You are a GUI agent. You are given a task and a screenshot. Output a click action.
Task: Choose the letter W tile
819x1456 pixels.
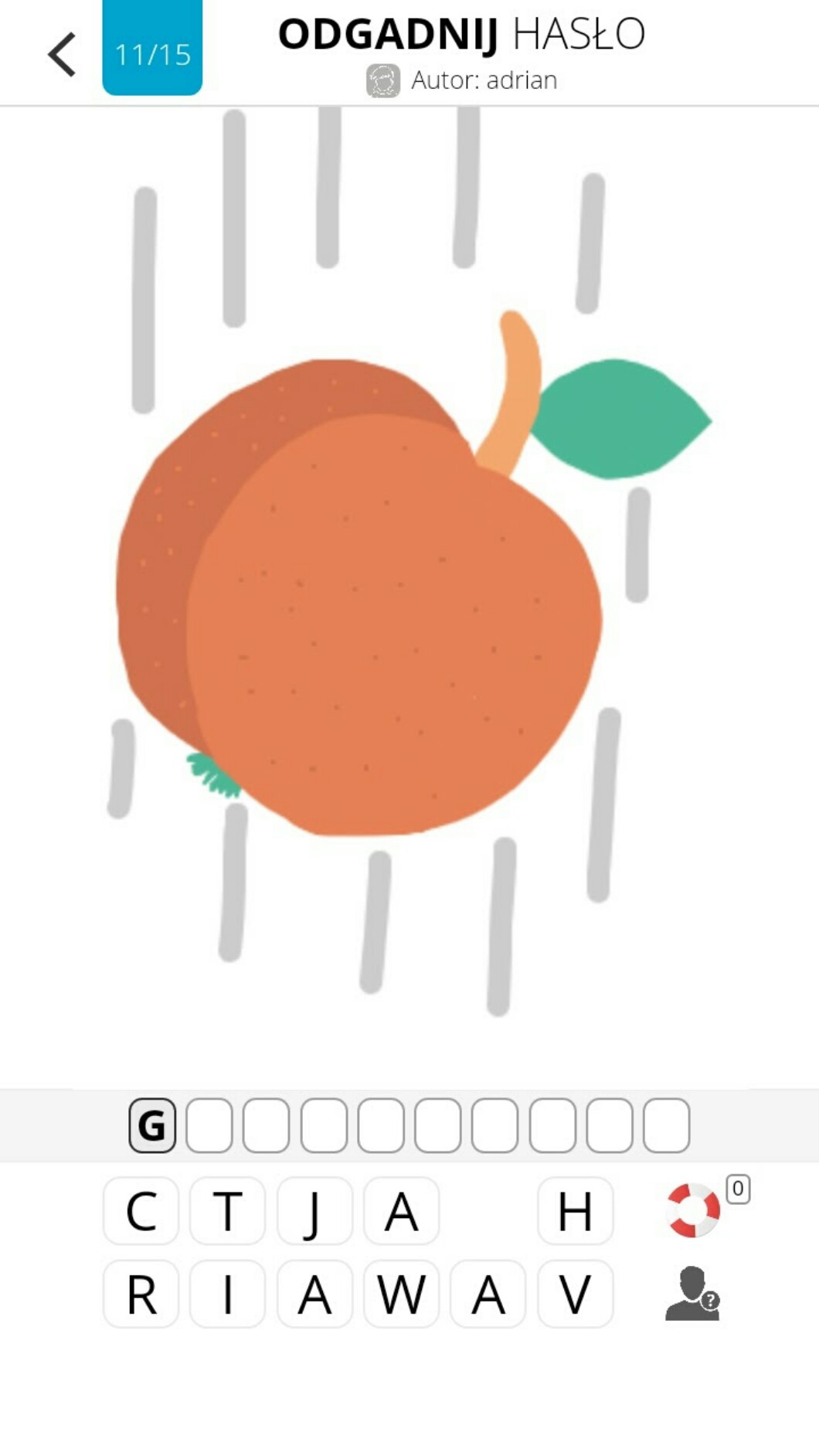402,1294
